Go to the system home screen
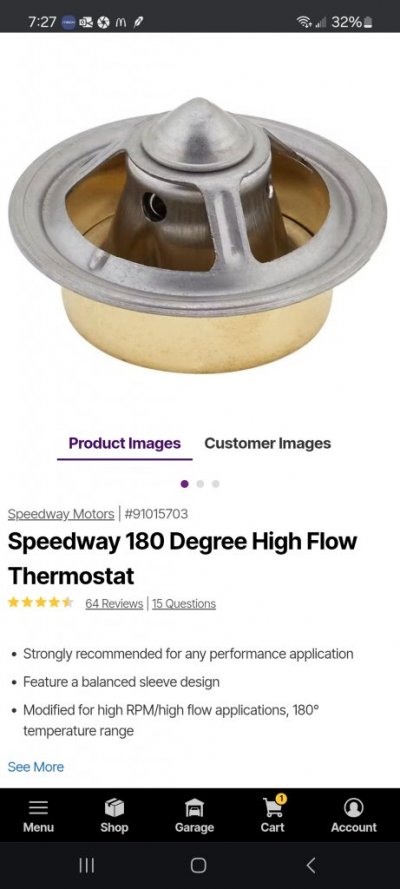Screen dimensions: 400x889 coord(198,865)
